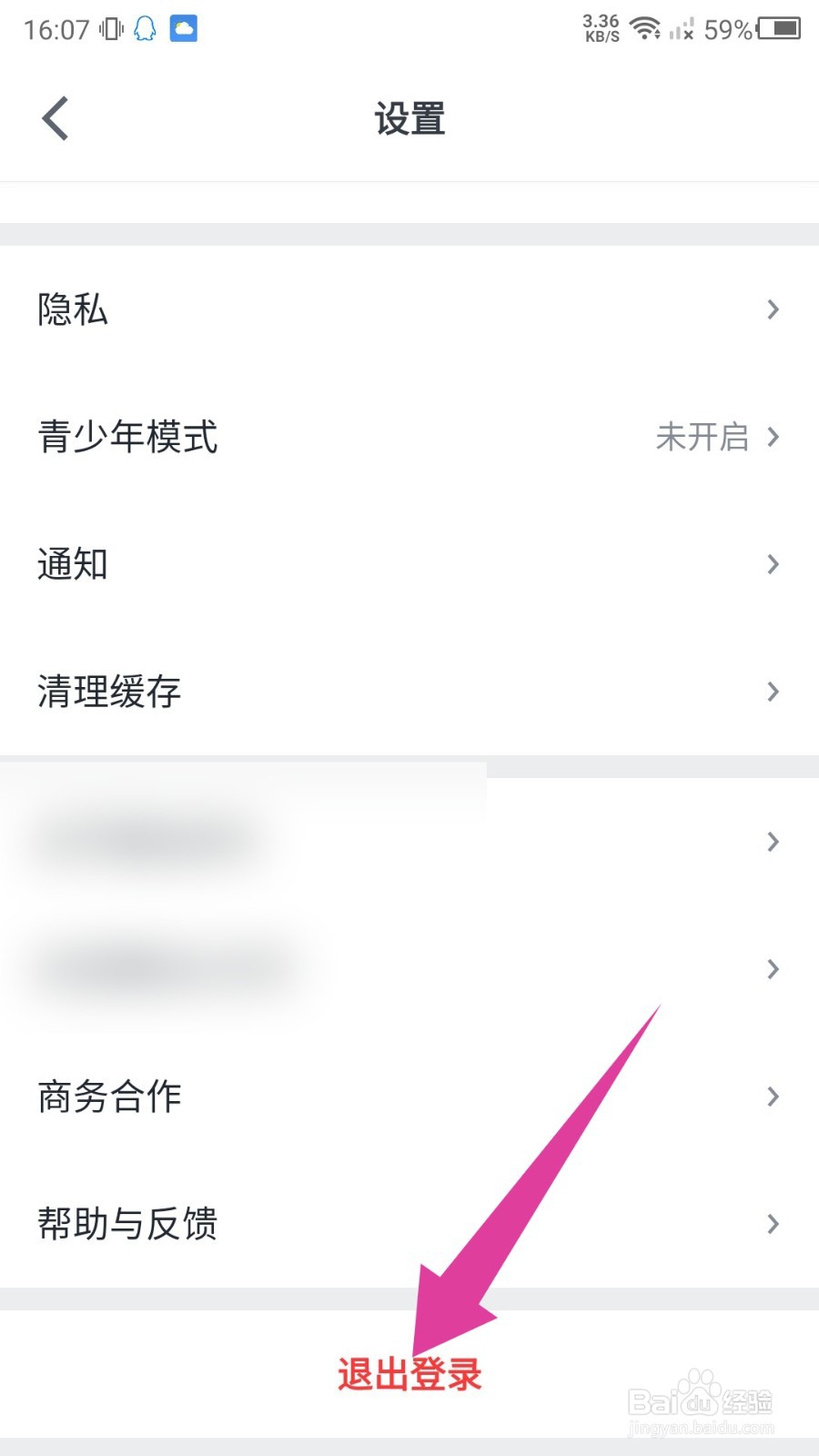Expand the 商务合作 row chevron
The height and width of the screenshot is (1456, 819).
click(x=773, y=1097)
